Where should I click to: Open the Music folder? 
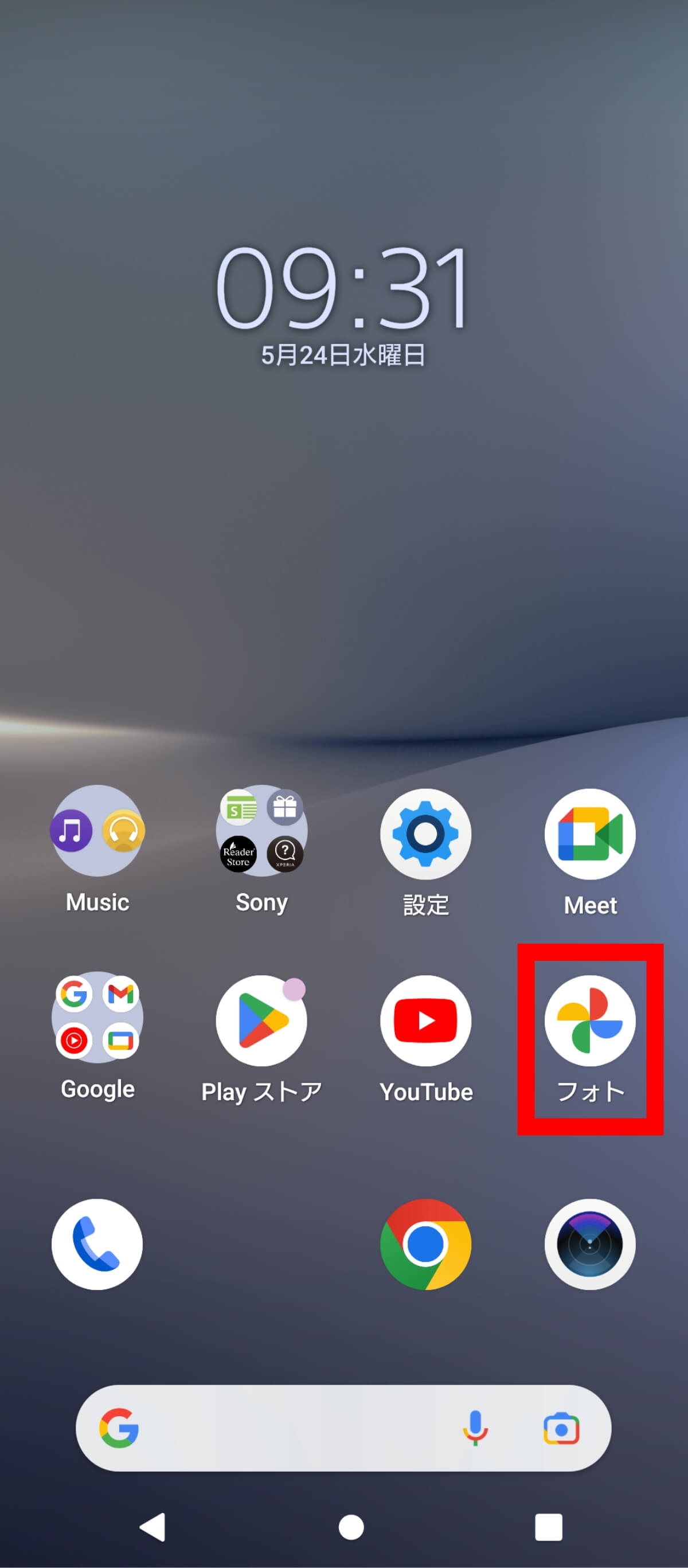tap(97, 831)
